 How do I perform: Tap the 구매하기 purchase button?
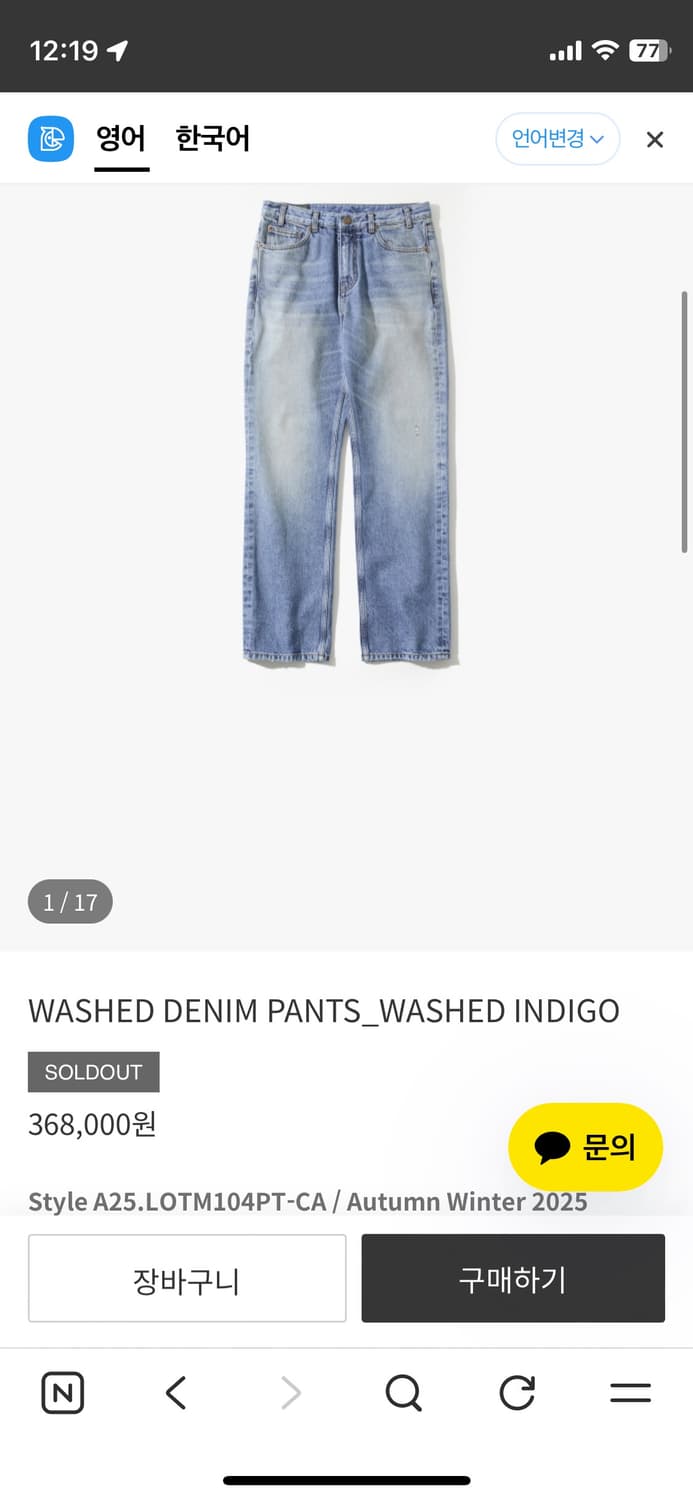(513, 1279)
